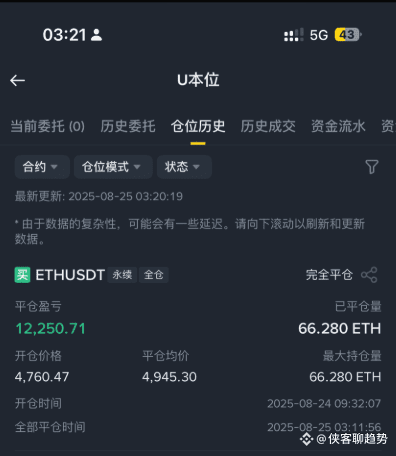
Task: Open the funnel filter icon
Action: pos(372,167)
